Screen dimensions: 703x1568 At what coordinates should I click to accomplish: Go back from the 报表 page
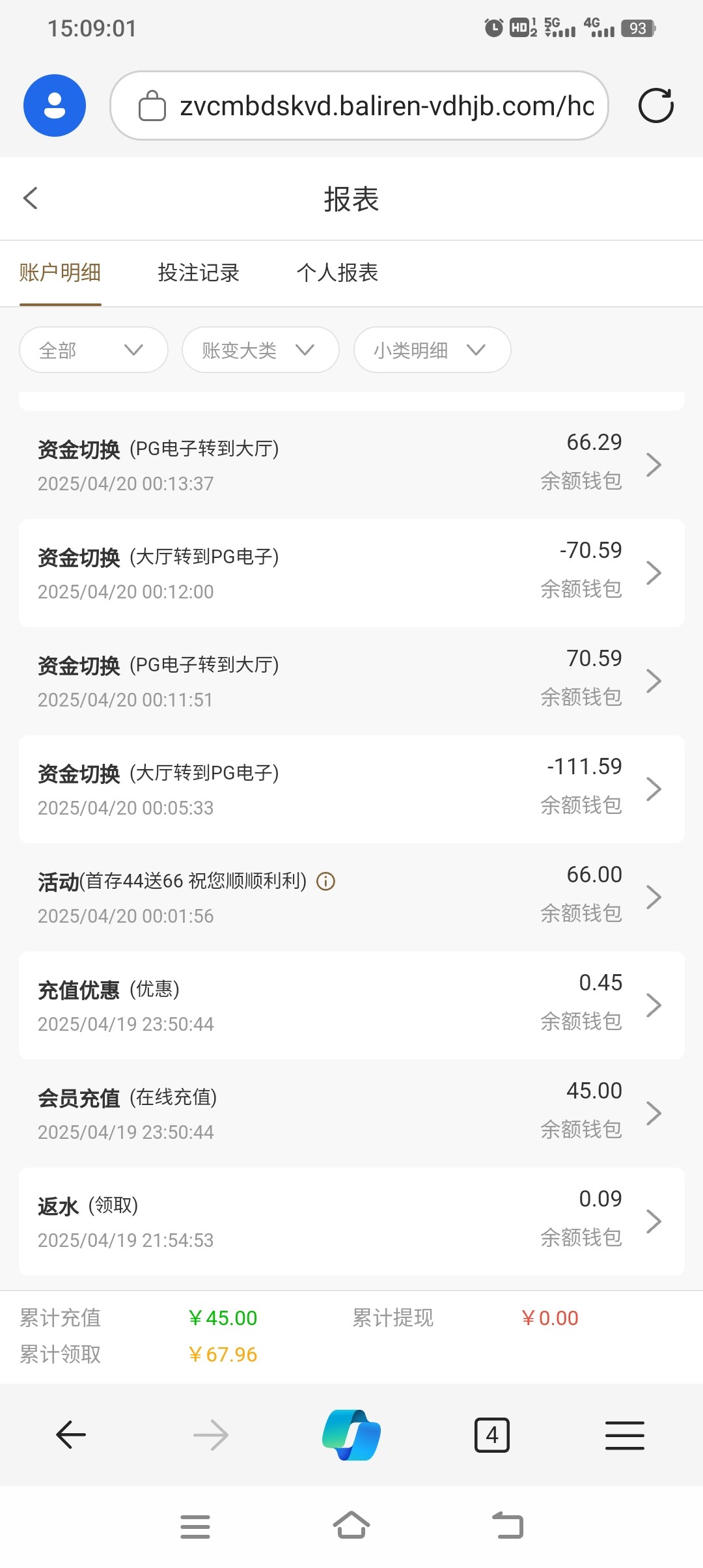(x=31, y=199)
